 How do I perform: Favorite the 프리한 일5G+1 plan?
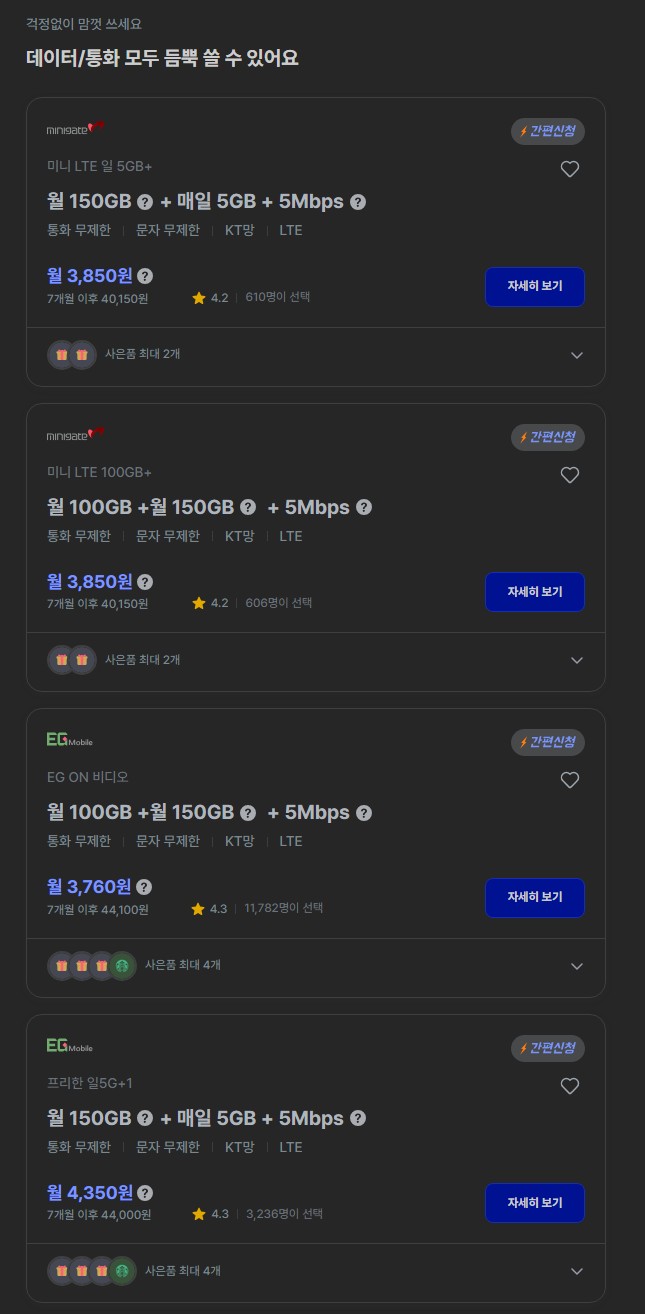point(569,1086)
